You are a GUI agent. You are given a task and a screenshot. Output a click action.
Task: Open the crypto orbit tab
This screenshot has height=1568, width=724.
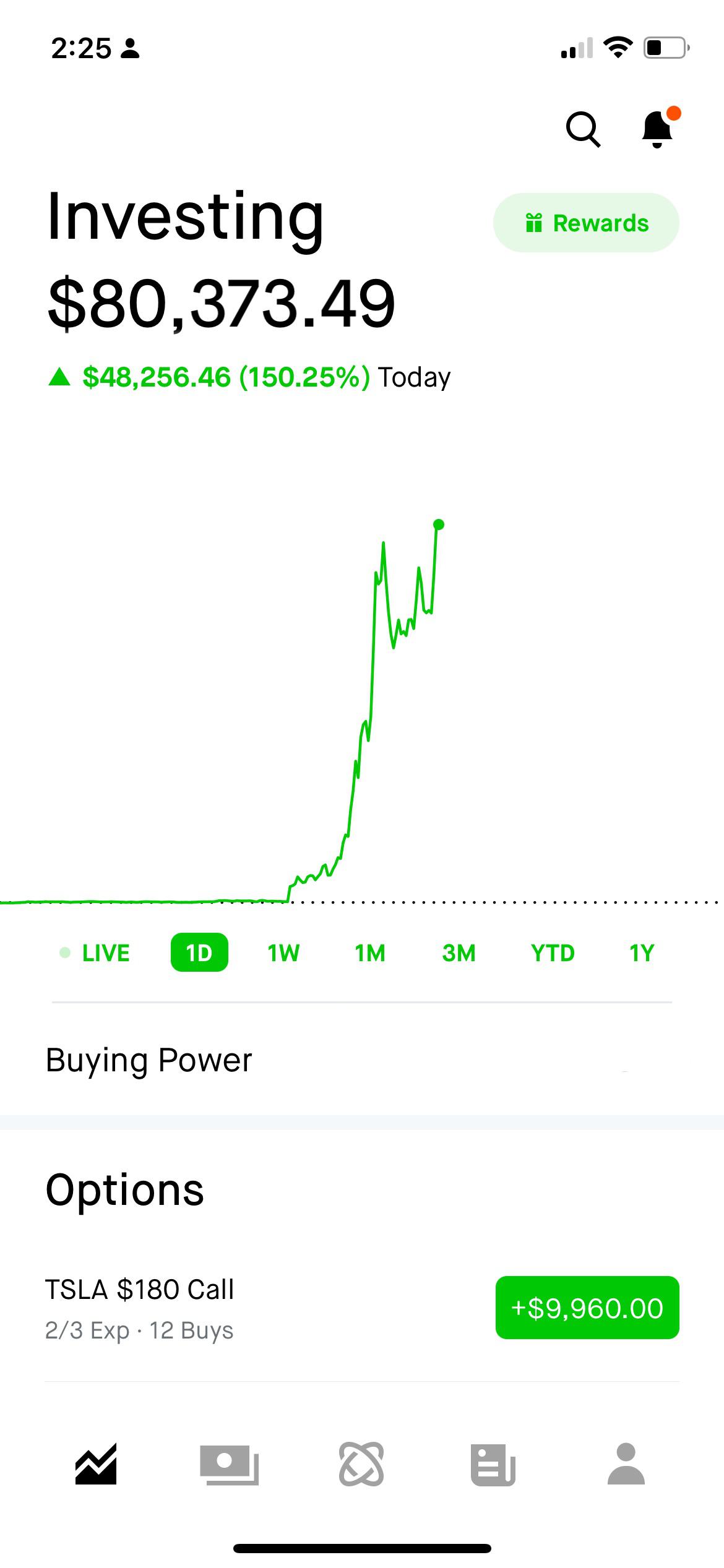tap(361, 1464)
